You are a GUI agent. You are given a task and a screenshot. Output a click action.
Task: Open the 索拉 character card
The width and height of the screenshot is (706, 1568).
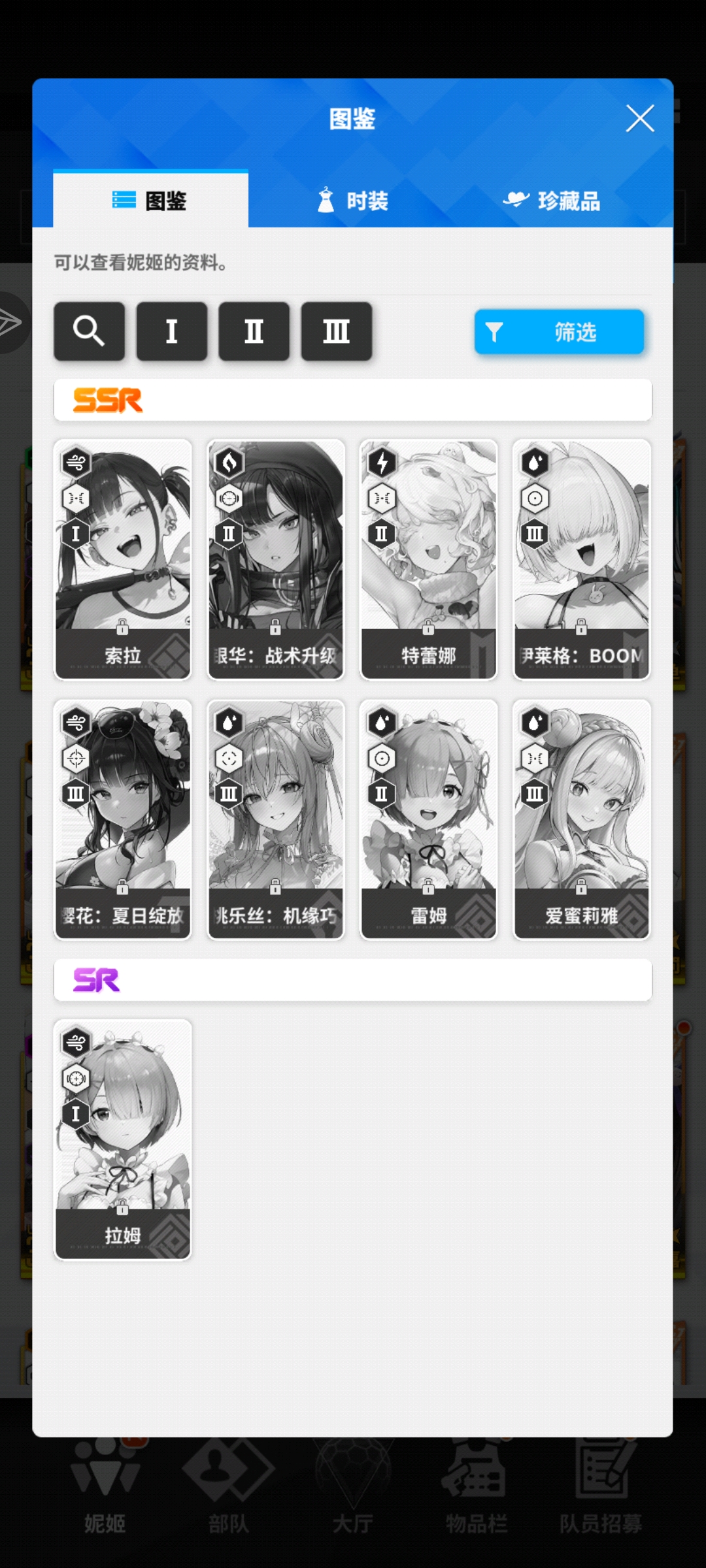pyautogui.click(x=123, y=559)
